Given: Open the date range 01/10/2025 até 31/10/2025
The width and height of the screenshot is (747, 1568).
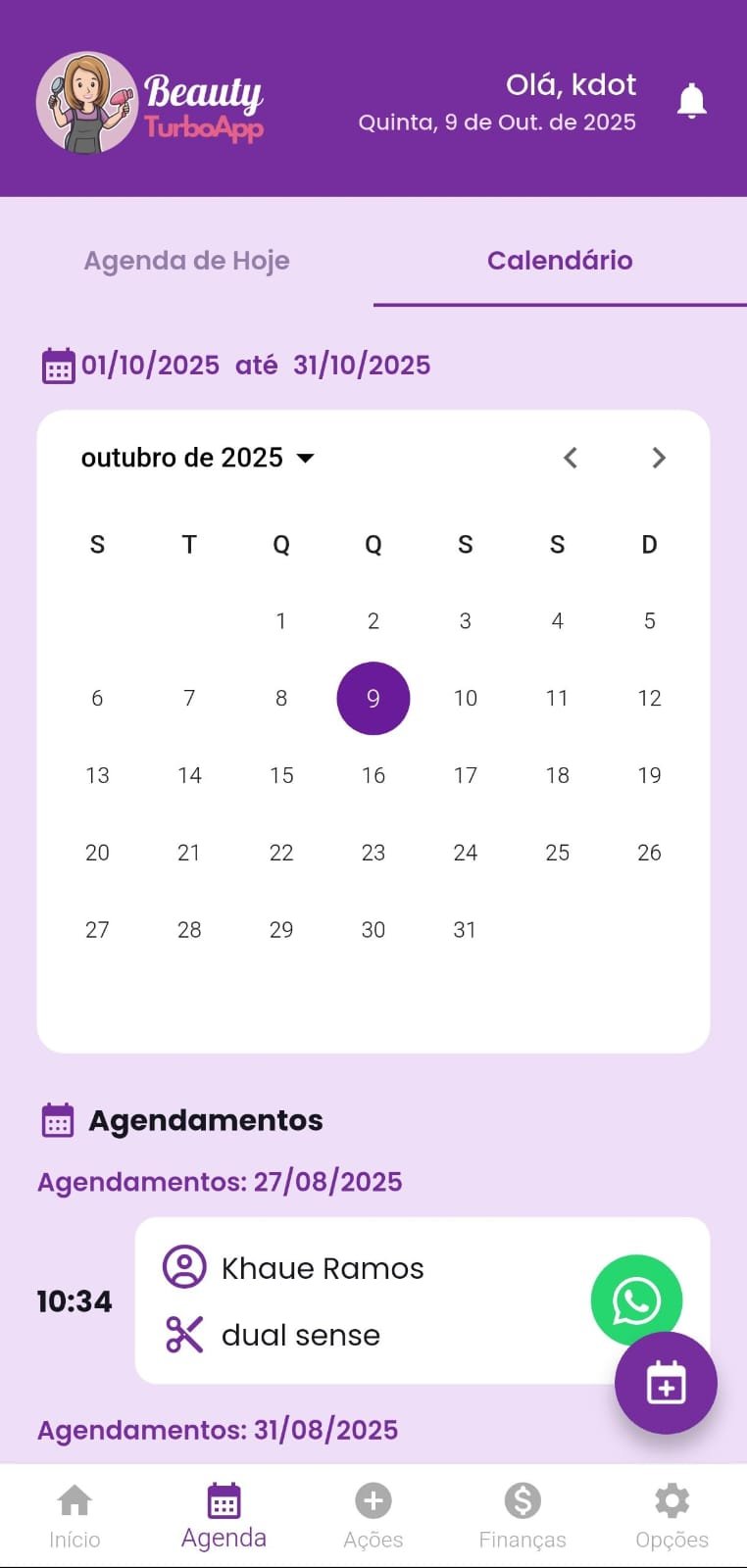Looking at the screenshot, I should tap(237, 366).
